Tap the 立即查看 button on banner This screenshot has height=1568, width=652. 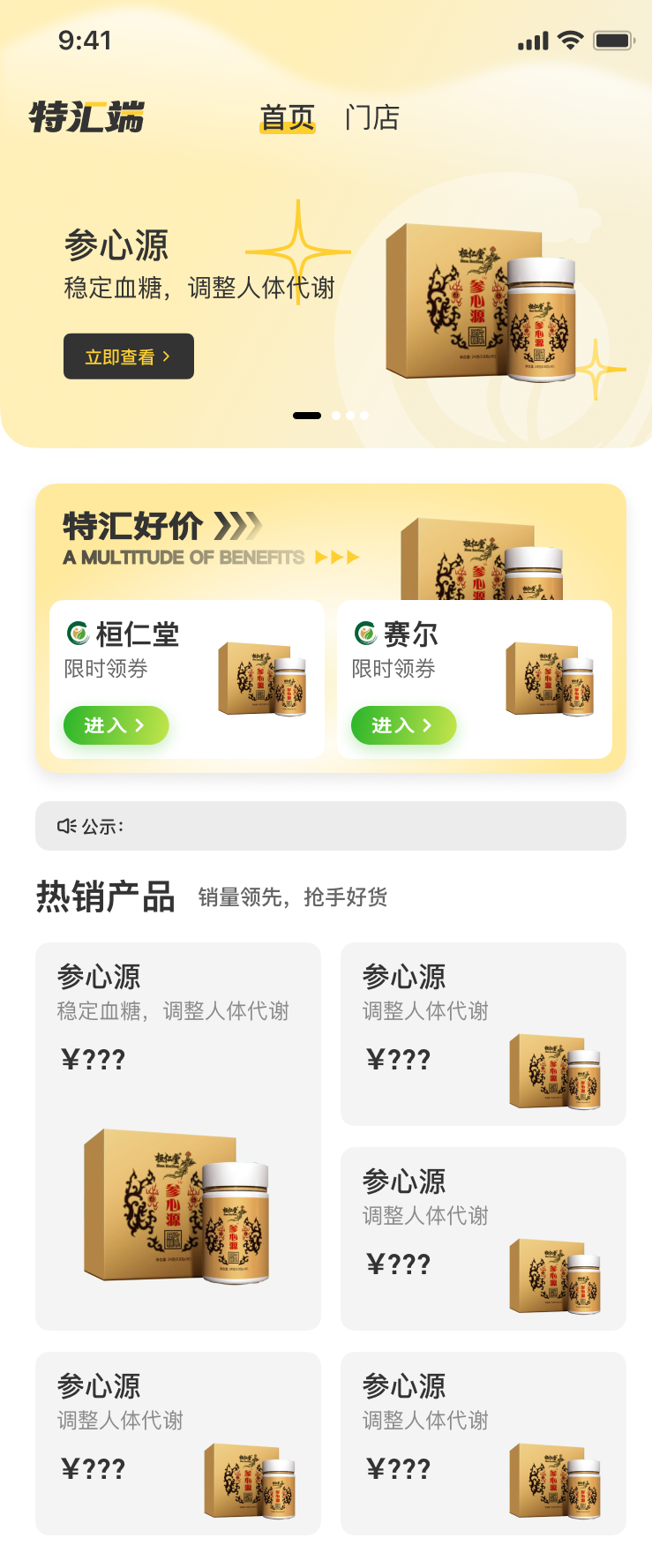[129, 356]
